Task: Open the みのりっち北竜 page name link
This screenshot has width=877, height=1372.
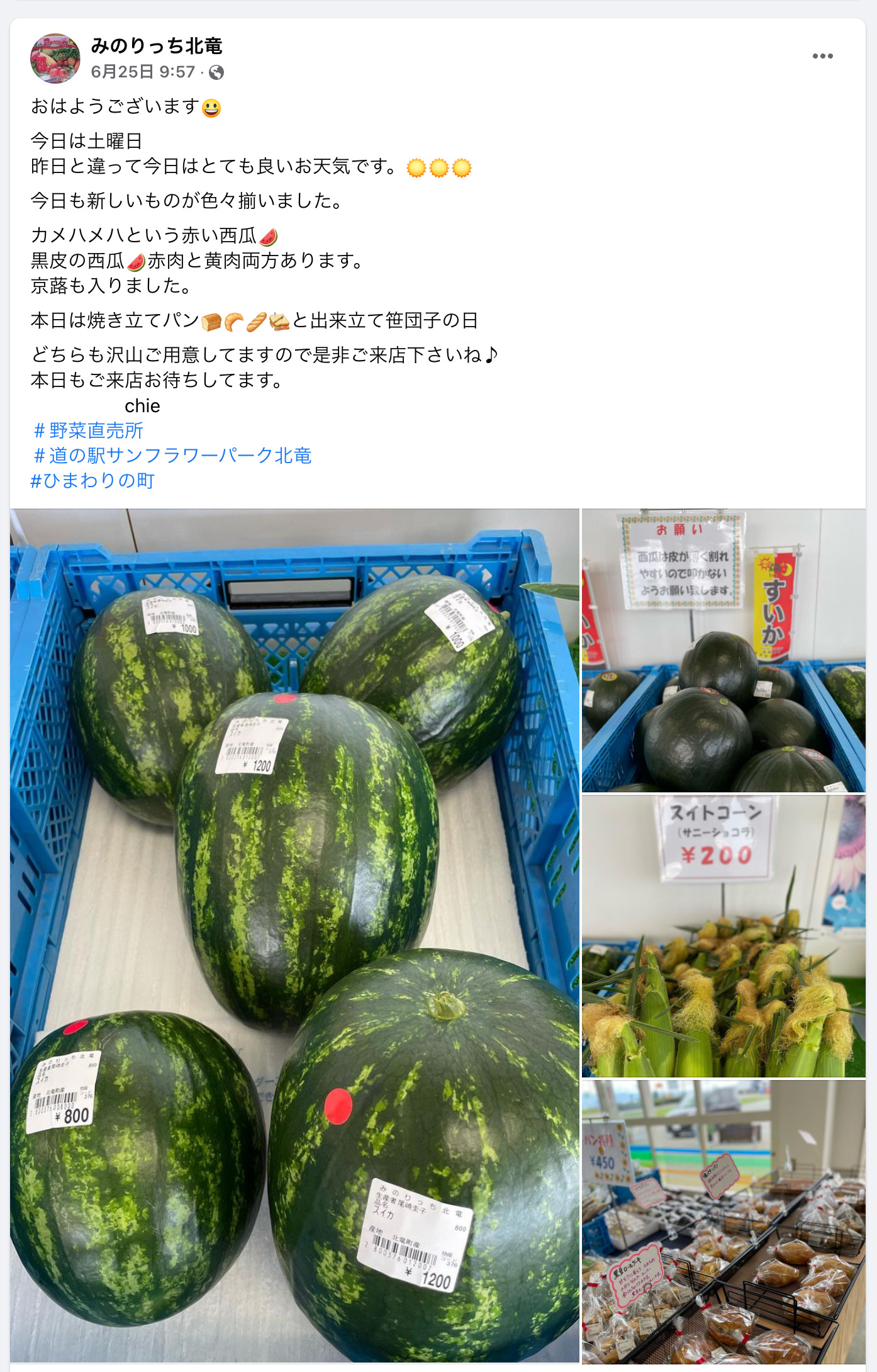Action: click(x=157, y=46)
